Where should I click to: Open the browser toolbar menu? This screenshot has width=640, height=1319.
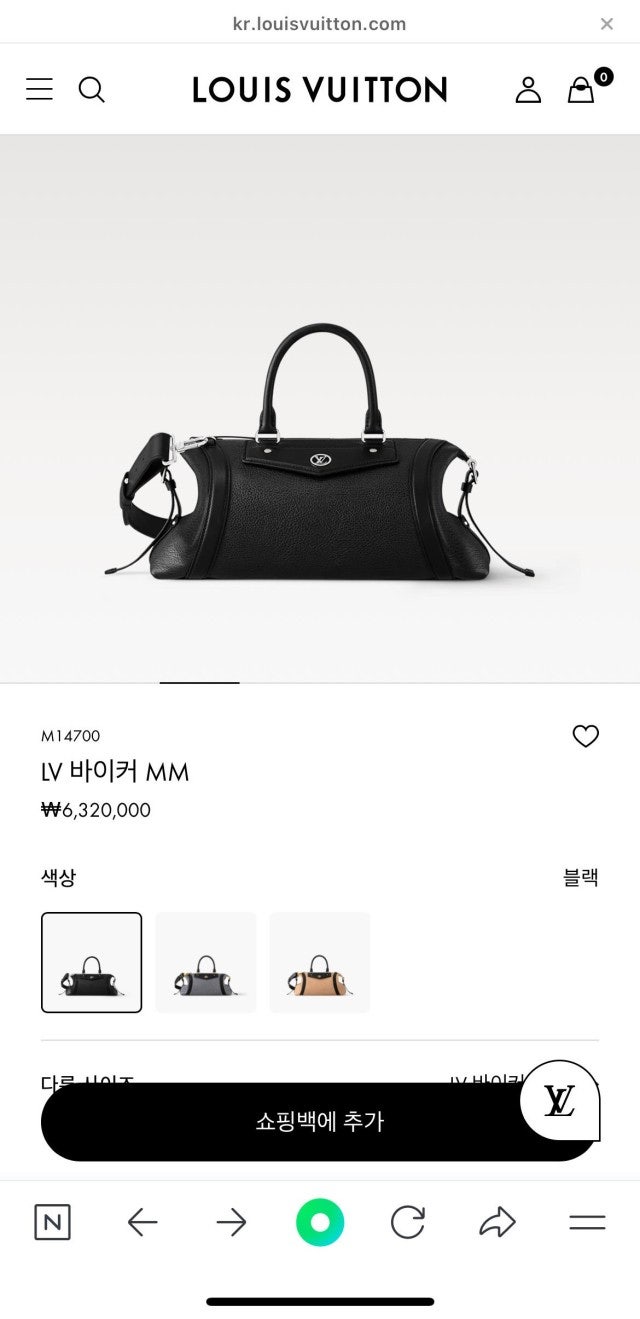coord(587,1222)
